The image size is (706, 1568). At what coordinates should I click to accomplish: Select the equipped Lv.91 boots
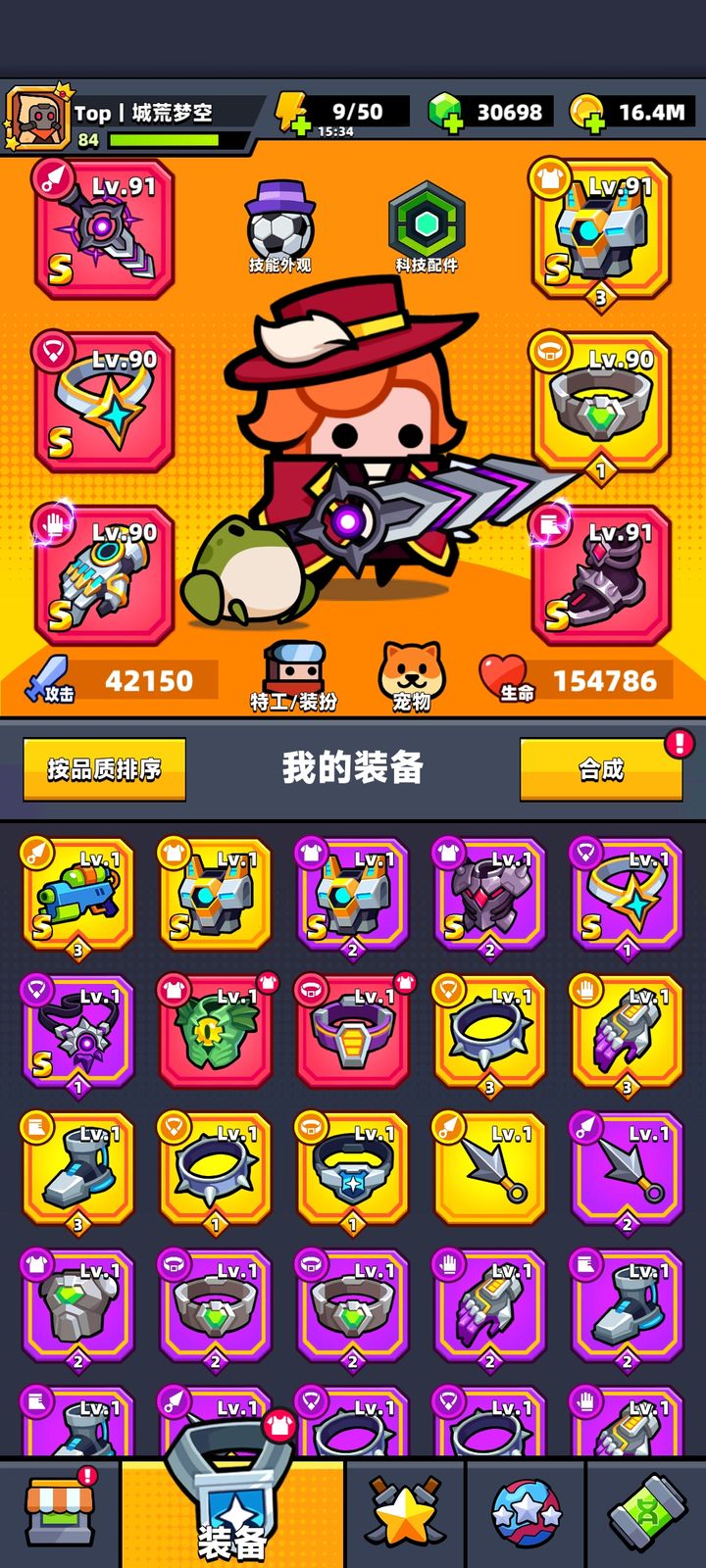pos(601,575)
